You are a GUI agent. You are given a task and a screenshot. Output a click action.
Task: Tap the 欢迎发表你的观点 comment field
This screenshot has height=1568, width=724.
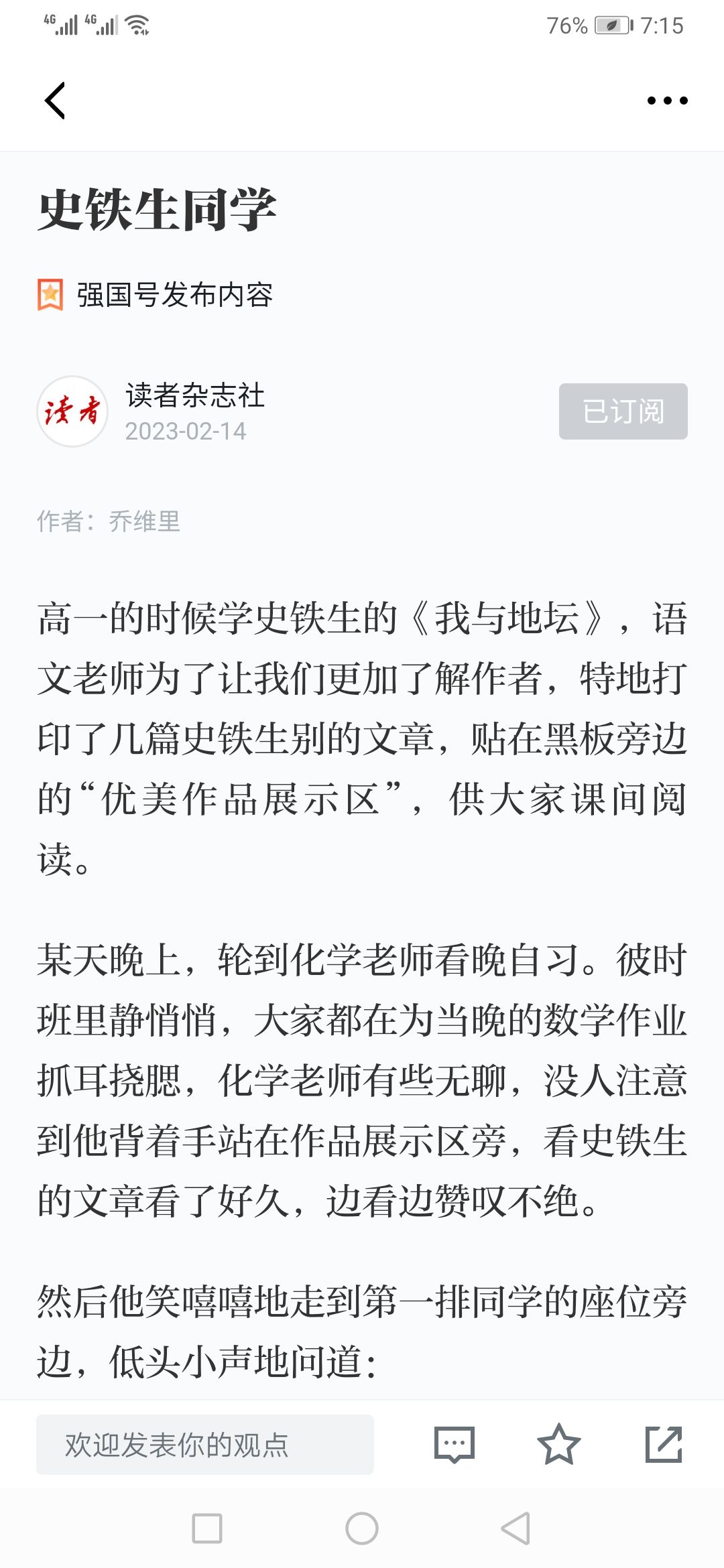tap(205, 1445)
